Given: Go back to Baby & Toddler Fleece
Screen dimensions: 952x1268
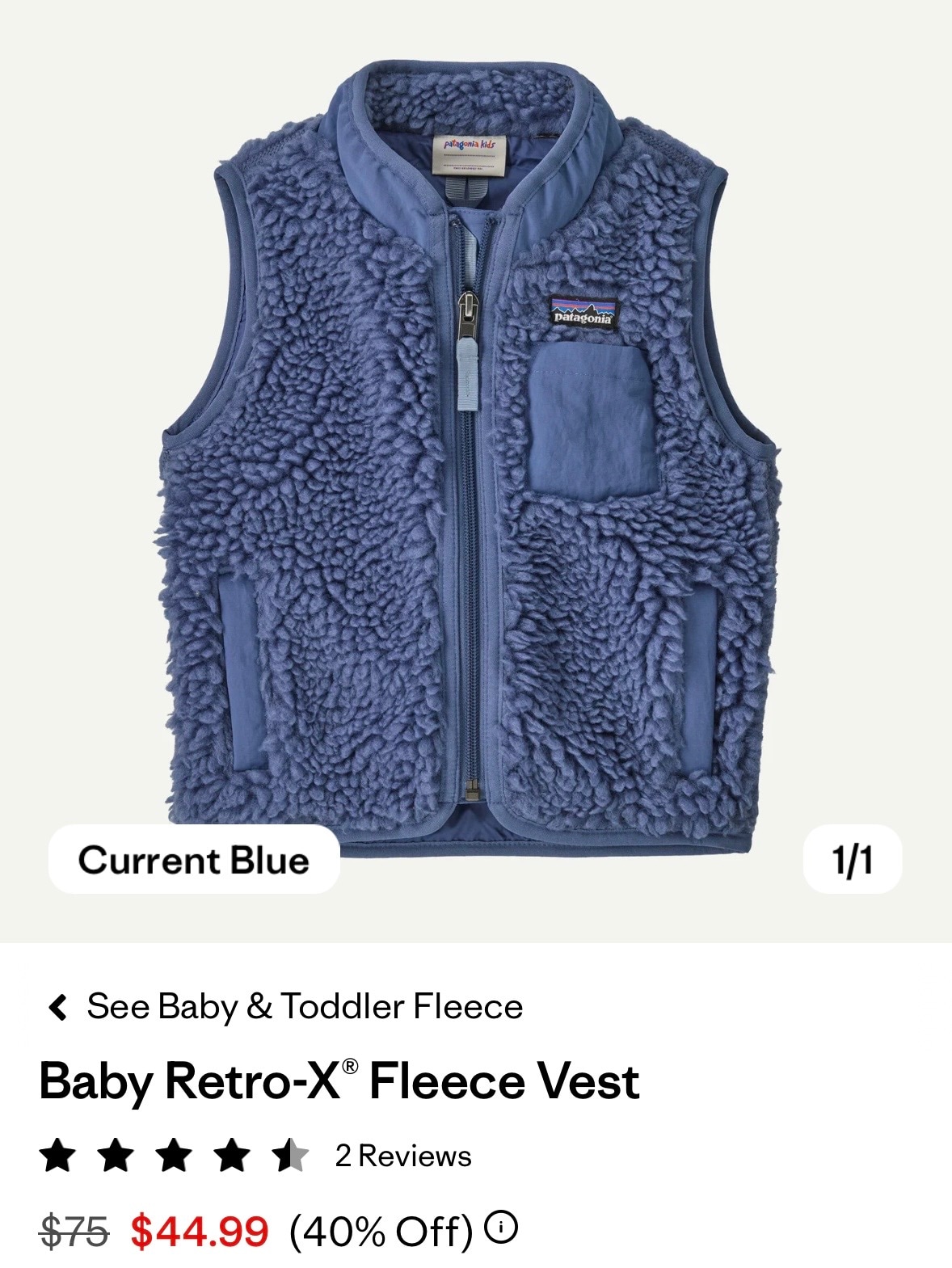Looking at the screenshot, I should pyautogui.click(x=284, y=1007).
